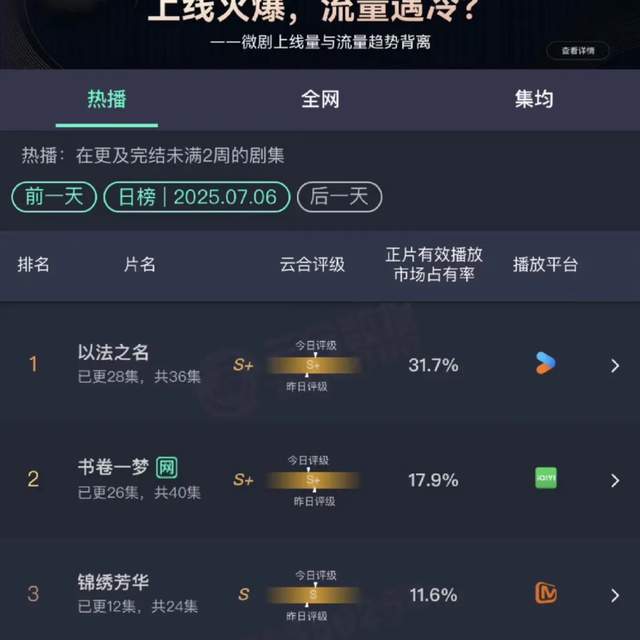Viewport: 640px width, 640px height.
Task: Open the 日榜 date picker
Action: click(x=197, y=197)
